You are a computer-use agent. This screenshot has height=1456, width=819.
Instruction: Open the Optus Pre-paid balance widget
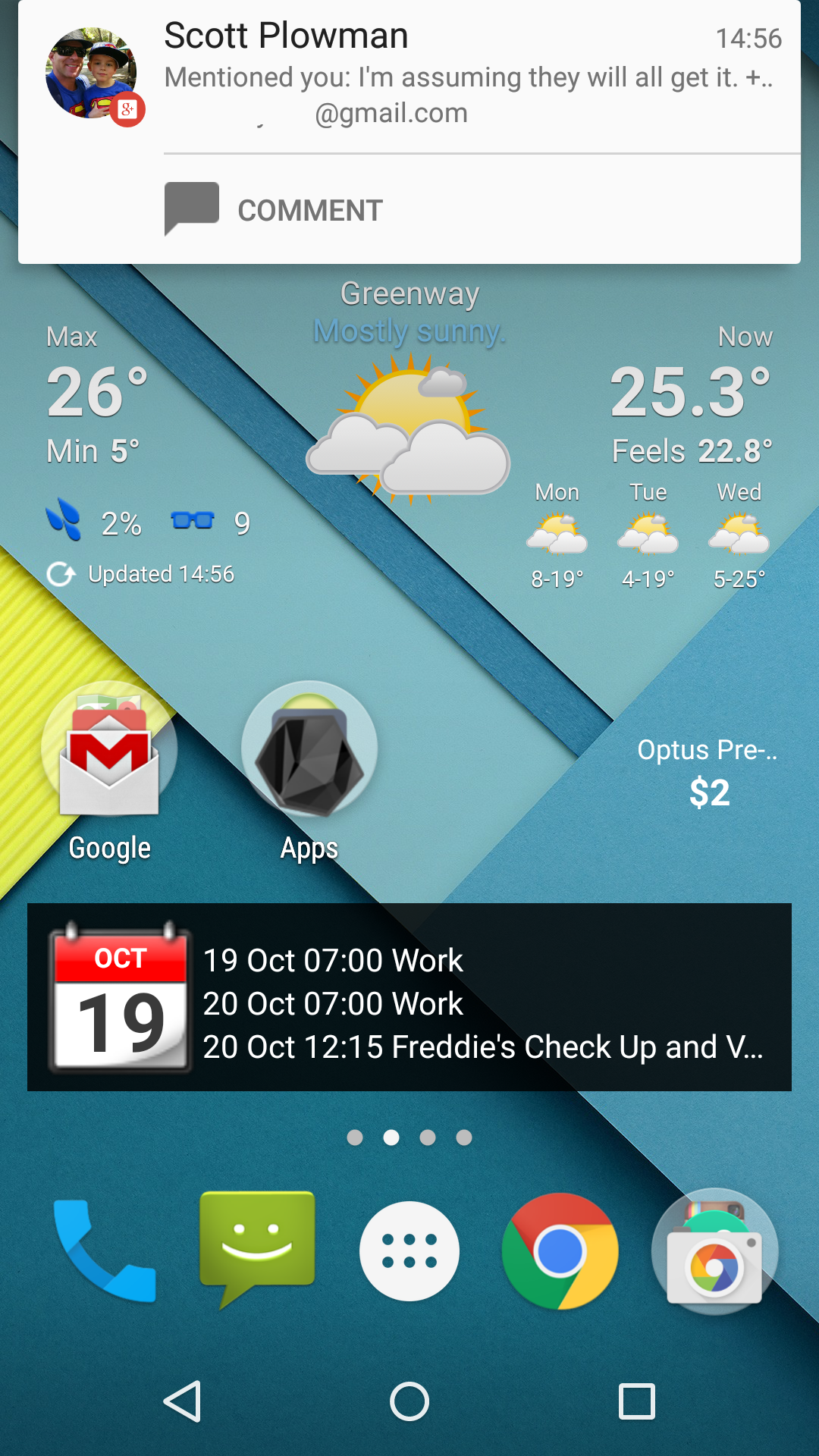[708, 772]
